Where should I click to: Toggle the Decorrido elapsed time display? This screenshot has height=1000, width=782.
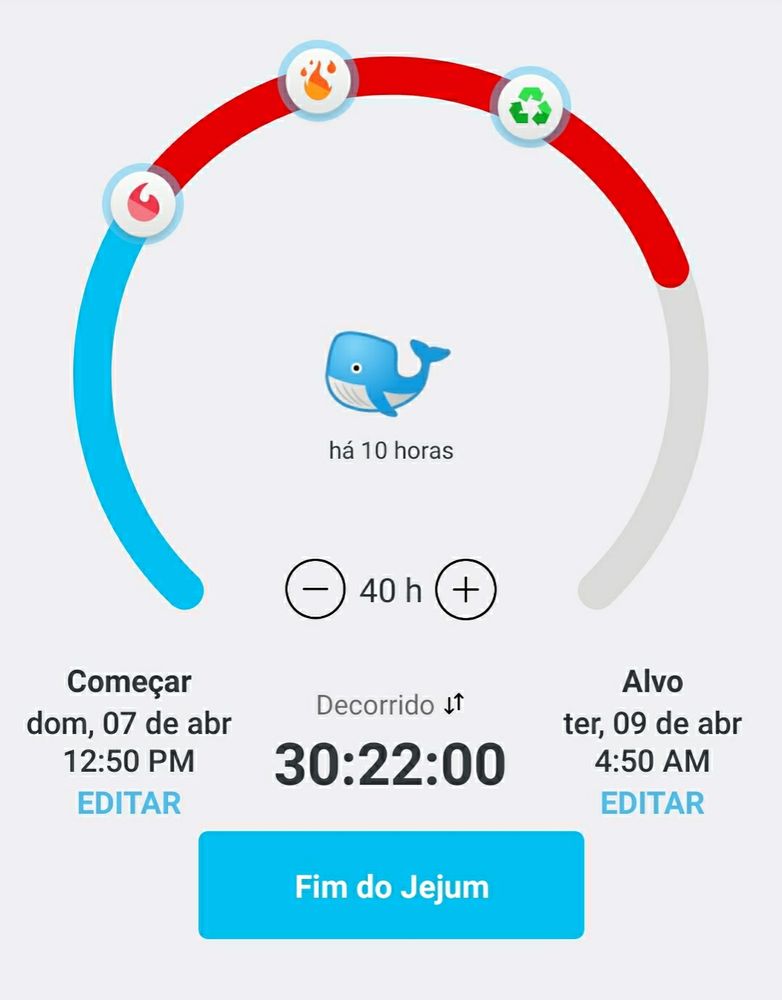(391, 705)
